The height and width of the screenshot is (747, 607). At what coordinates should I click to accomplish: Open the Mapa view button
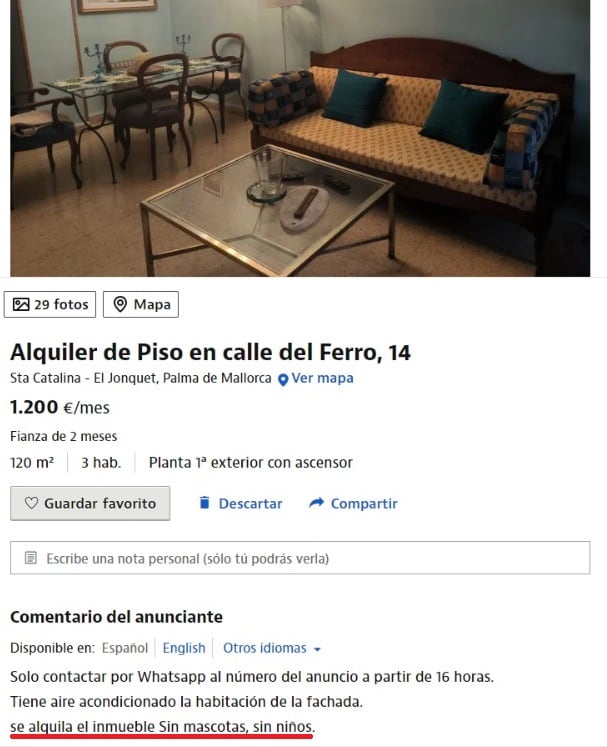(141, 304)
